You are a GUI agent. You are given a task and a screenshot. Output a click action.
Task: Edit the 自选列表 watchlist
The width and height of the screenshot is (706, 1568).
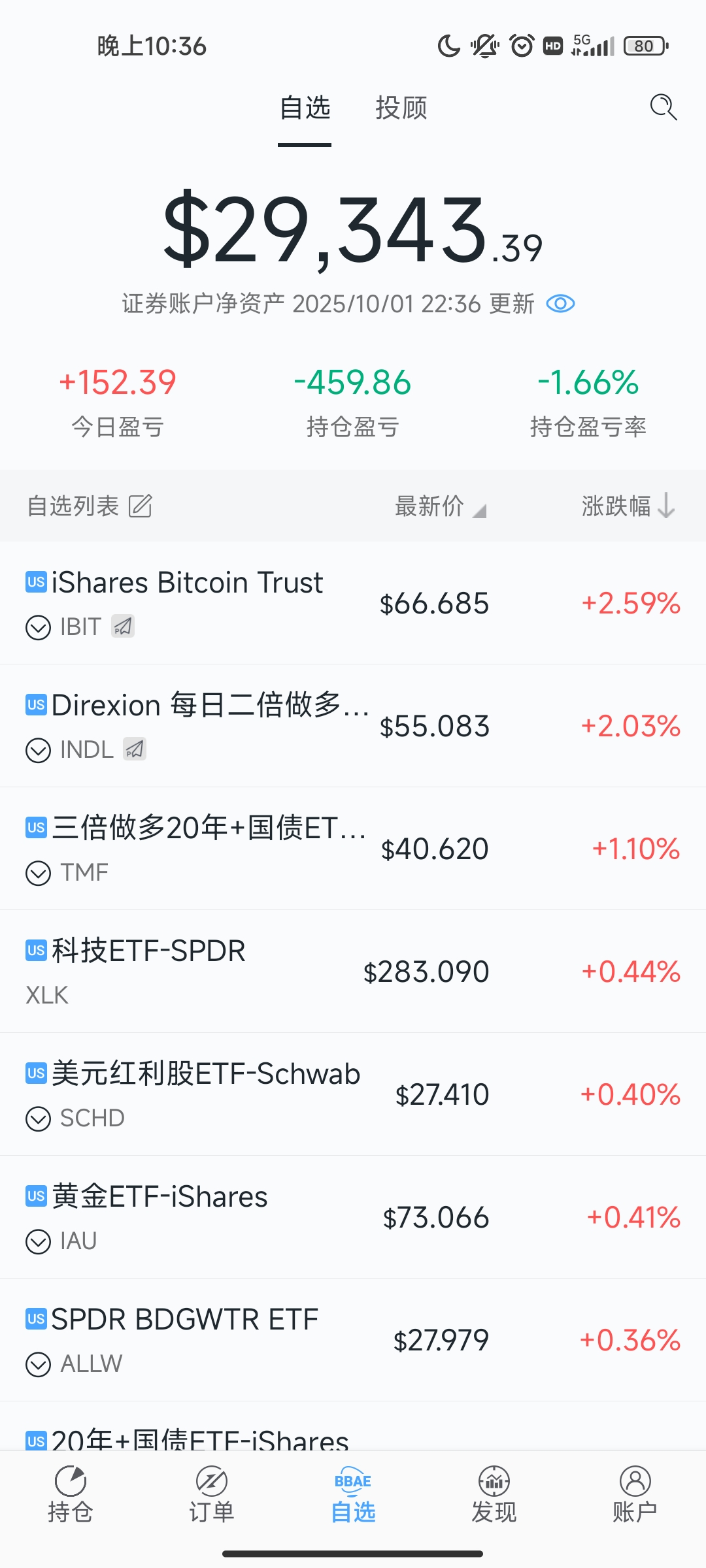(x=141, y=506)
